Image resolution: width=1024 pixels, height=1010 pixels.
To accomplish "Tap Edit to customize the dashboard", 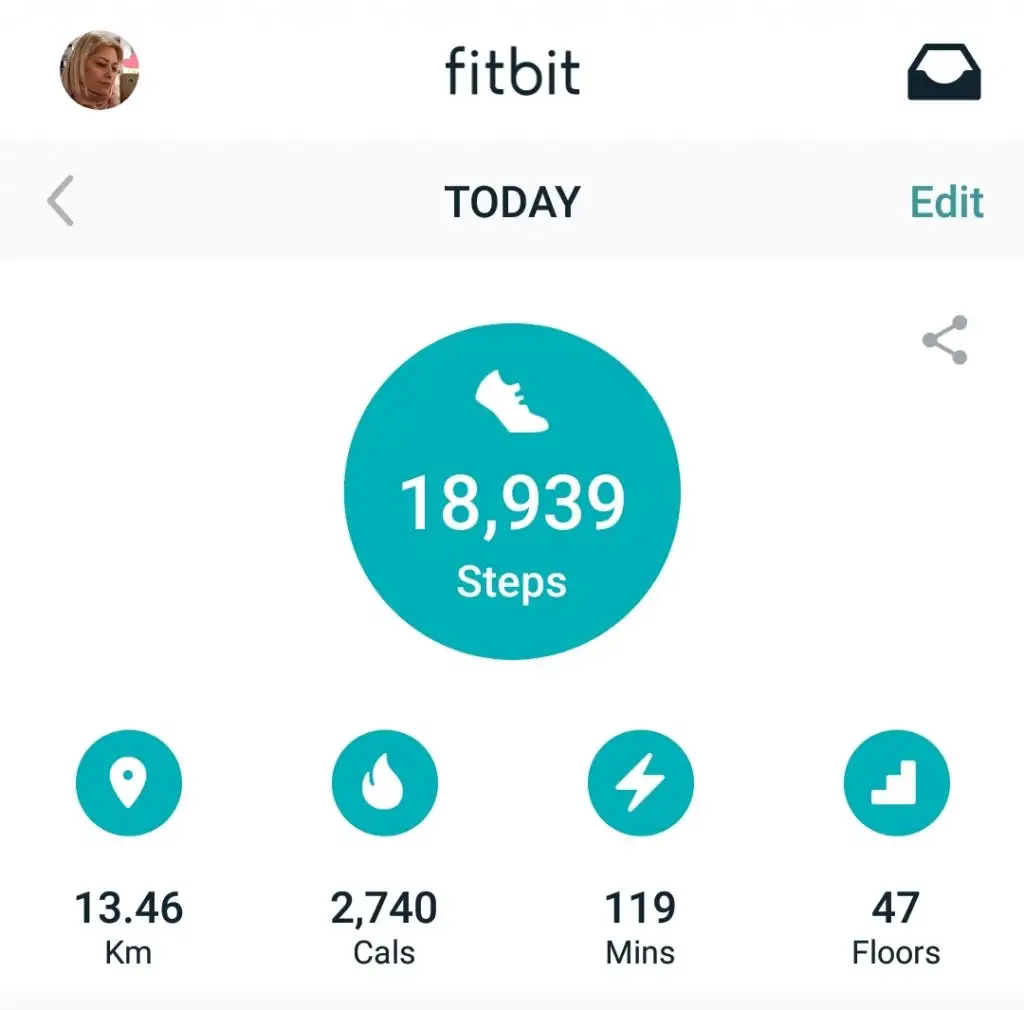I will click(946, 202).
